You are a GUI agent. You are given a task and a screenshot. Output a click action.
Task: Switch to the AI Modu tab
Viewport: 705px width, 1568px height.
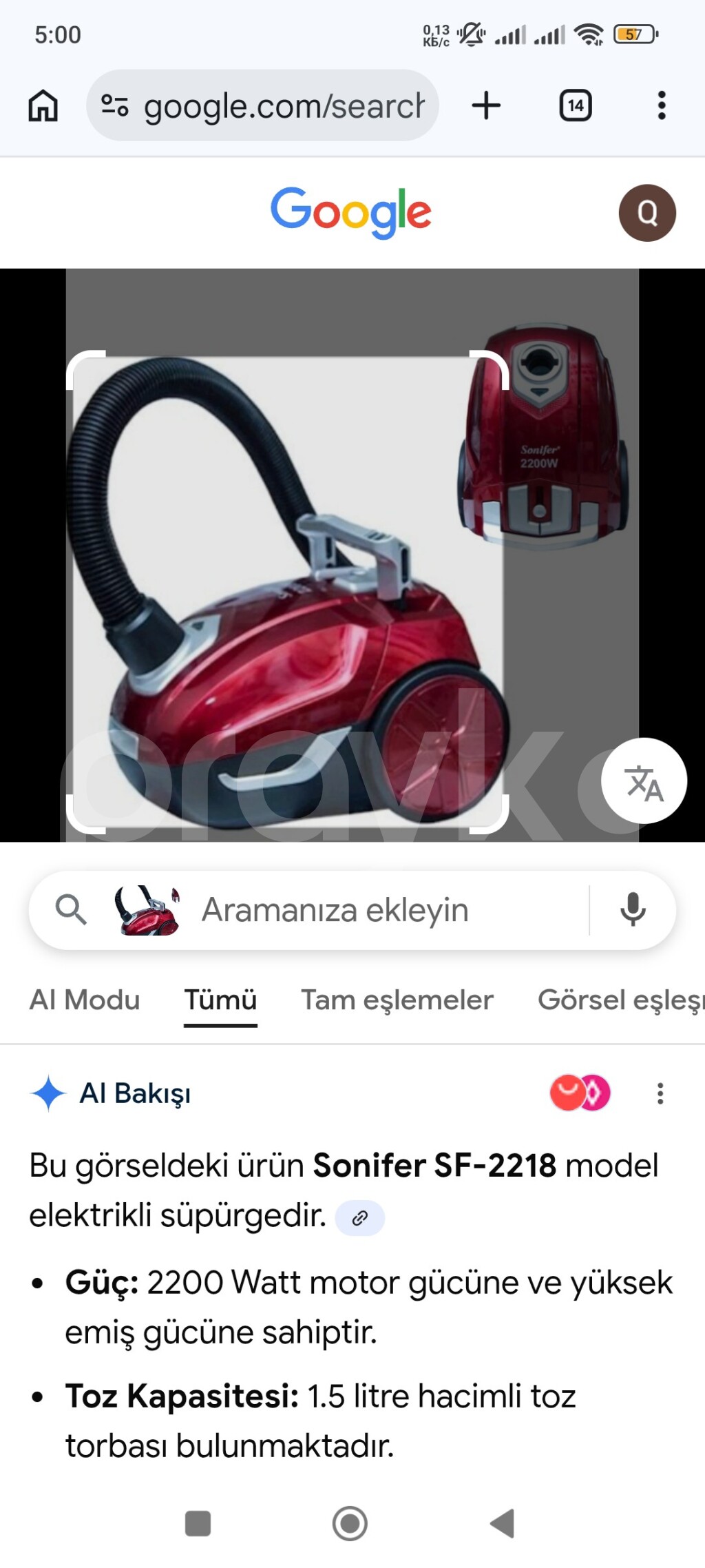click(x=84, y=1000)
